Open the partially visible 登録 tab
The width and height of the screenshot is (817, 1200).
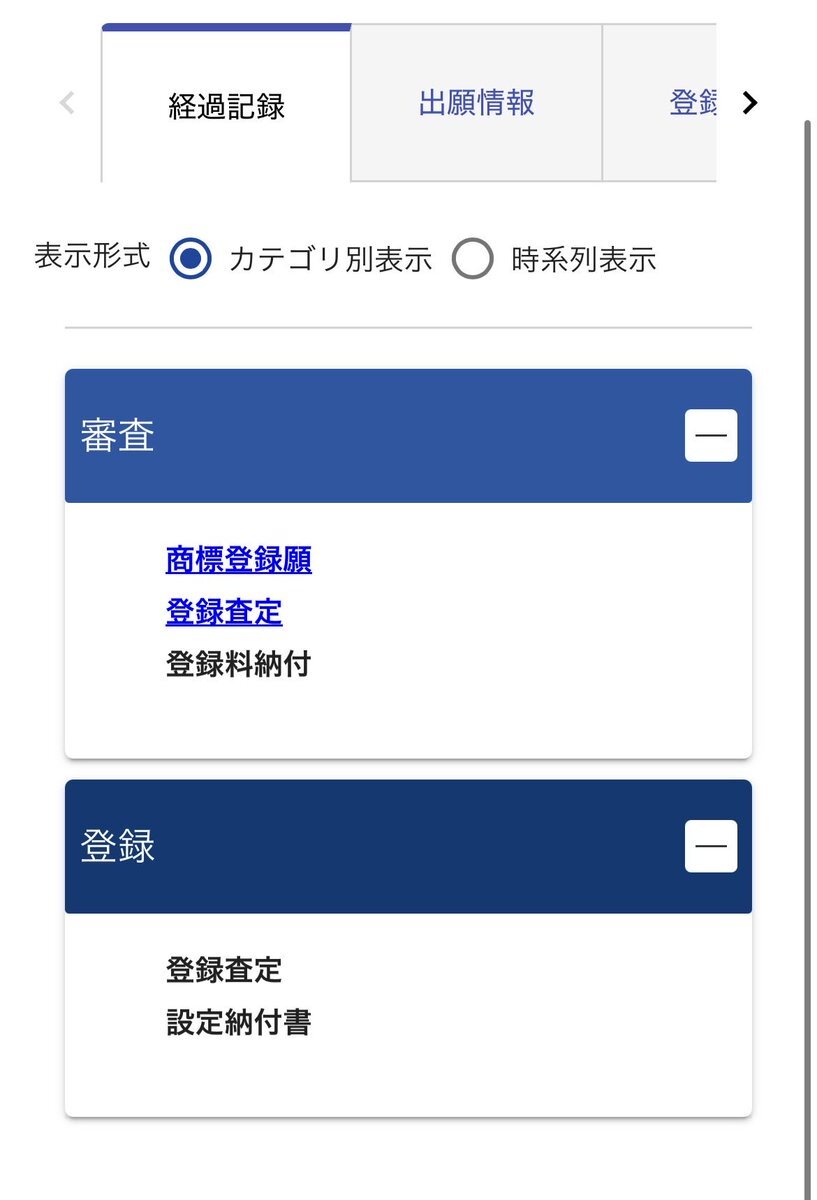coord(692,103)
